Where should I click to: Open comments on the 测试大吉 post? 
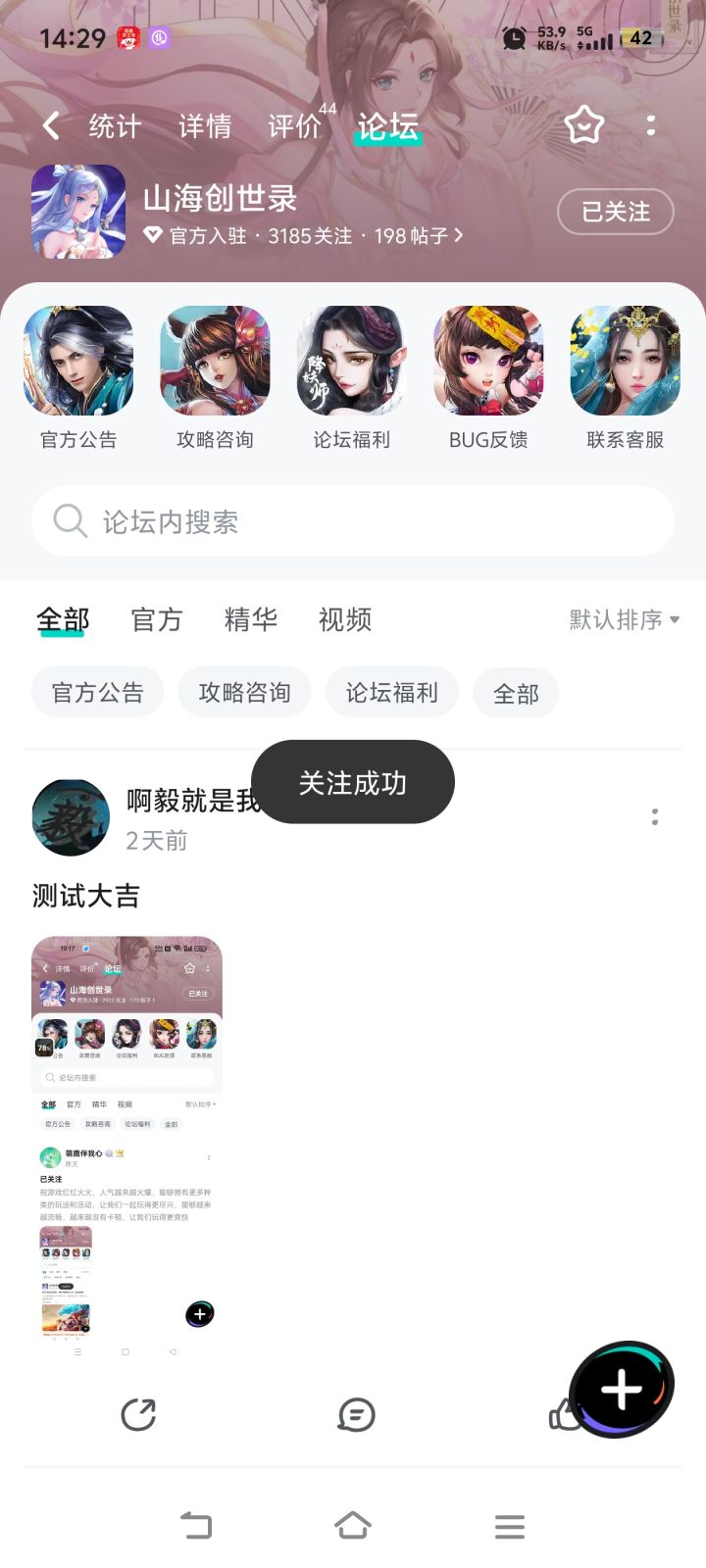pos(356,1415)
